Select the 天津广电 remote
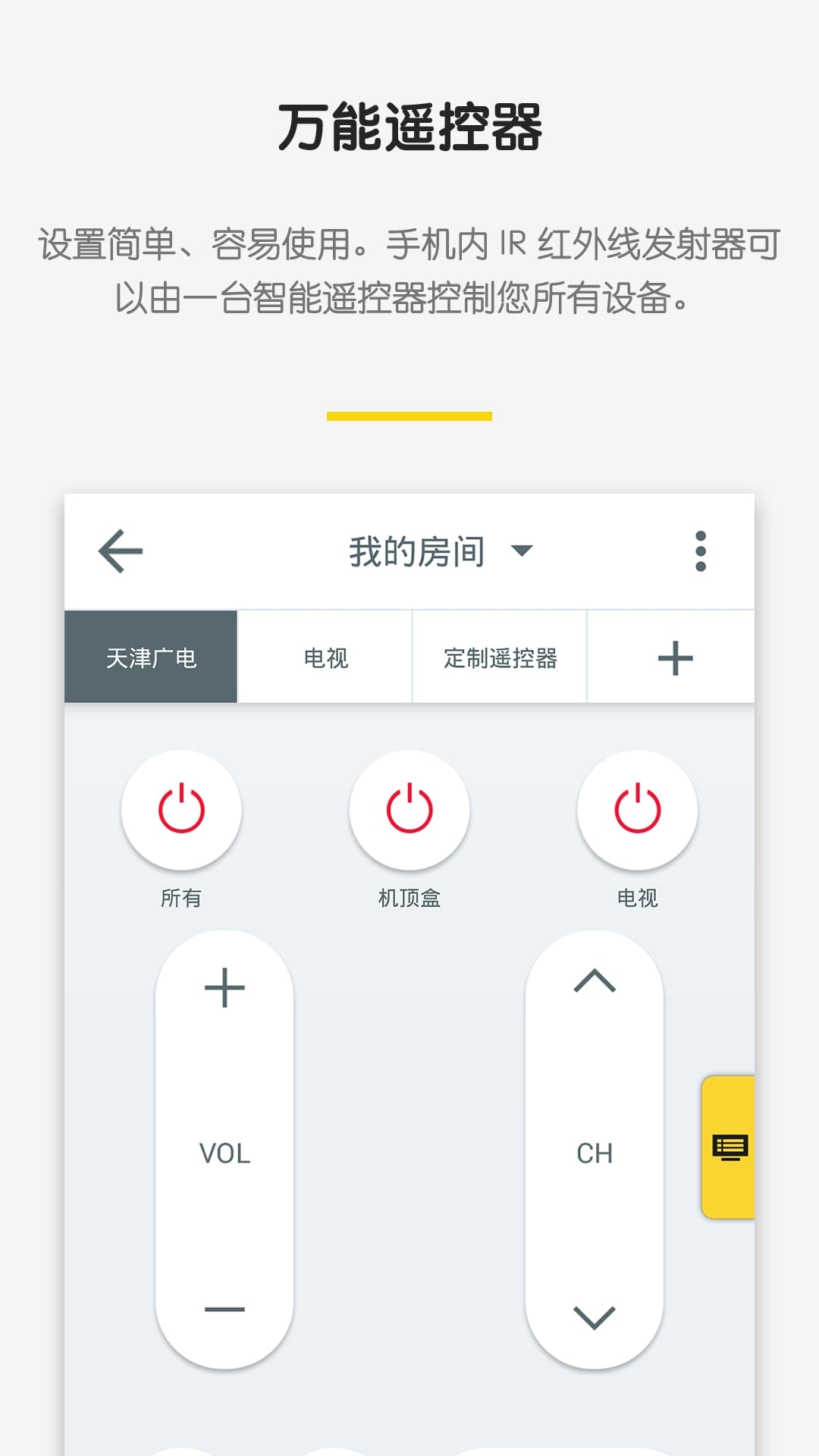The height and width of the screenshot is (1456, 819). pyautogui.click(x=152, y=659)
